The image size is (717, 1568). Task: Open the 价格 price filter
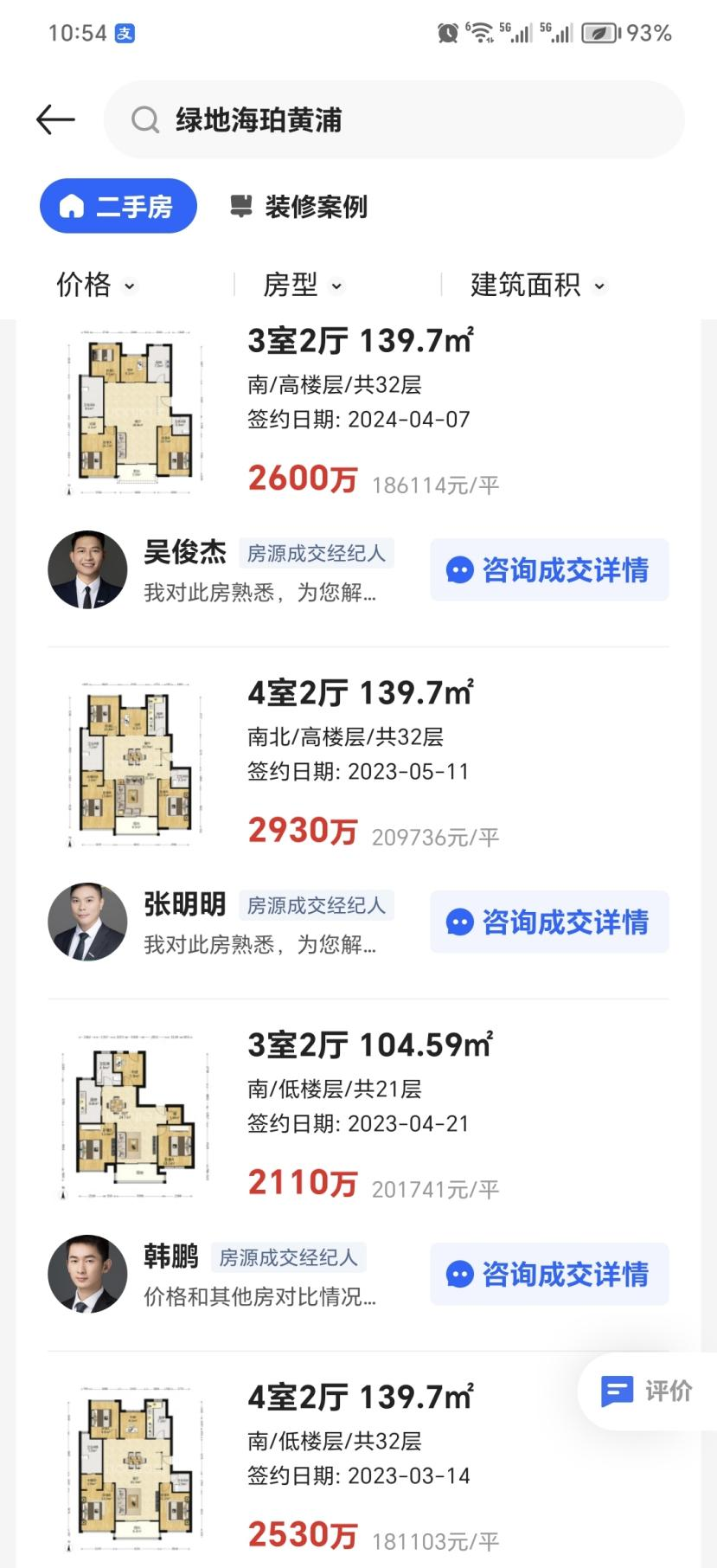pos(95,286)
